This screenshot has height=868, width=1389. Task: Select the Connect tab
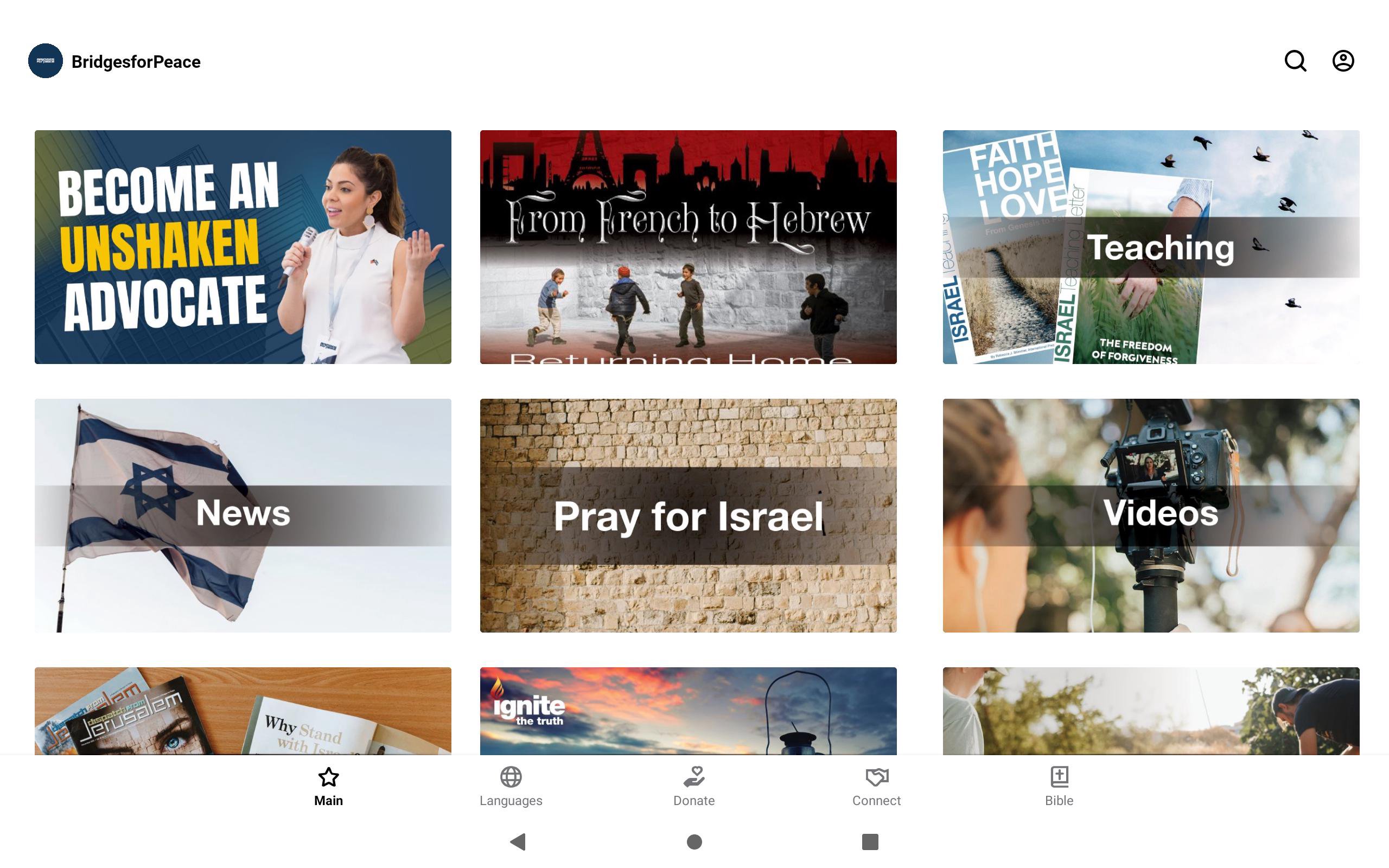[x=876, y=787]
